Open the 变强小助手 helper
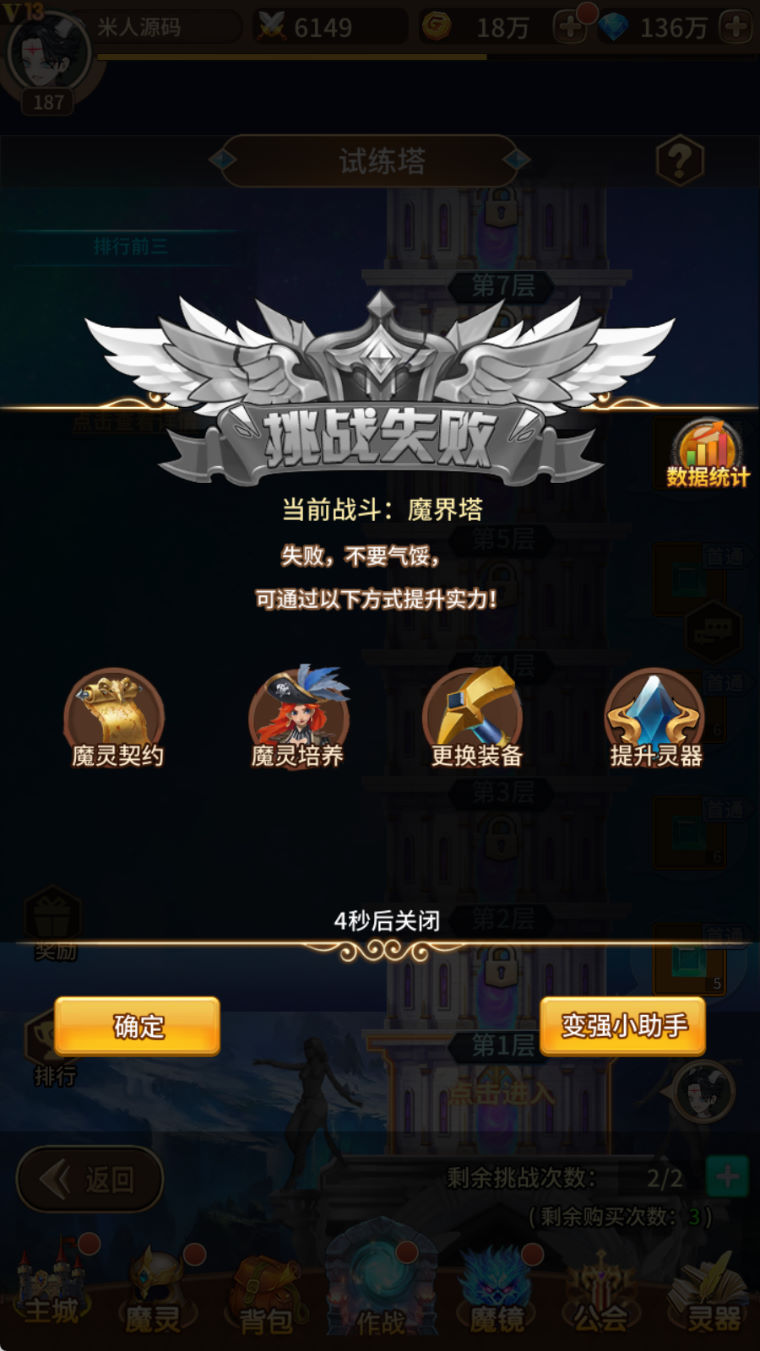The height and width of the screenshot is (1351, 760). 623,1026
